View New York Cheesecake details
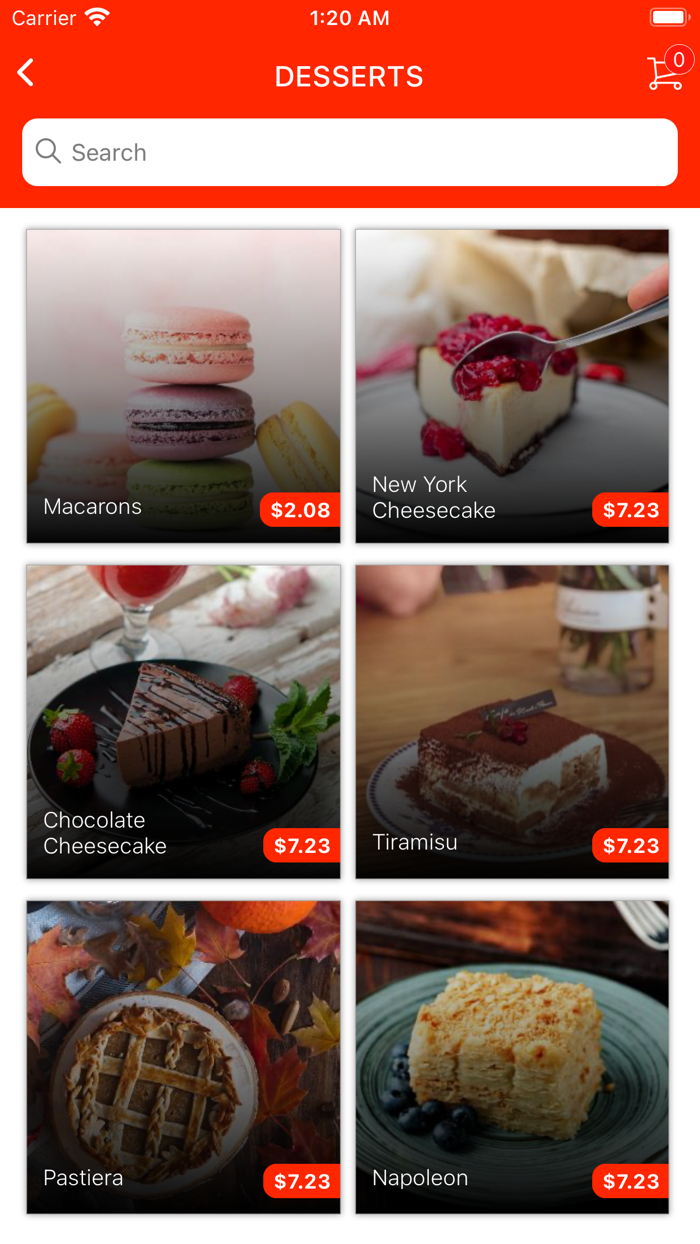 tap(512, 386)
